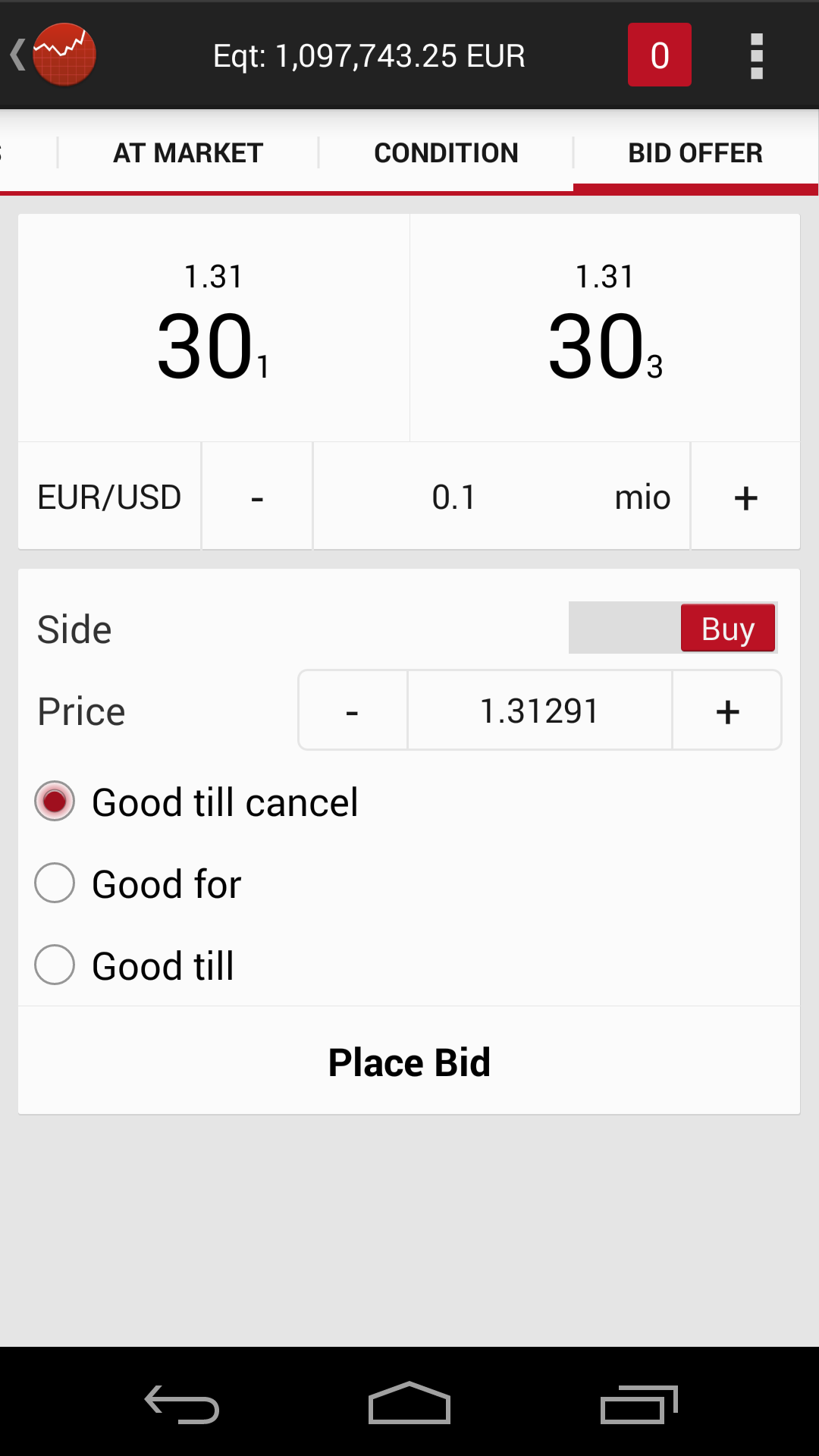Switch to the CONDITION tab
This screenshot has height=1456, width=819.
[446, 152]
